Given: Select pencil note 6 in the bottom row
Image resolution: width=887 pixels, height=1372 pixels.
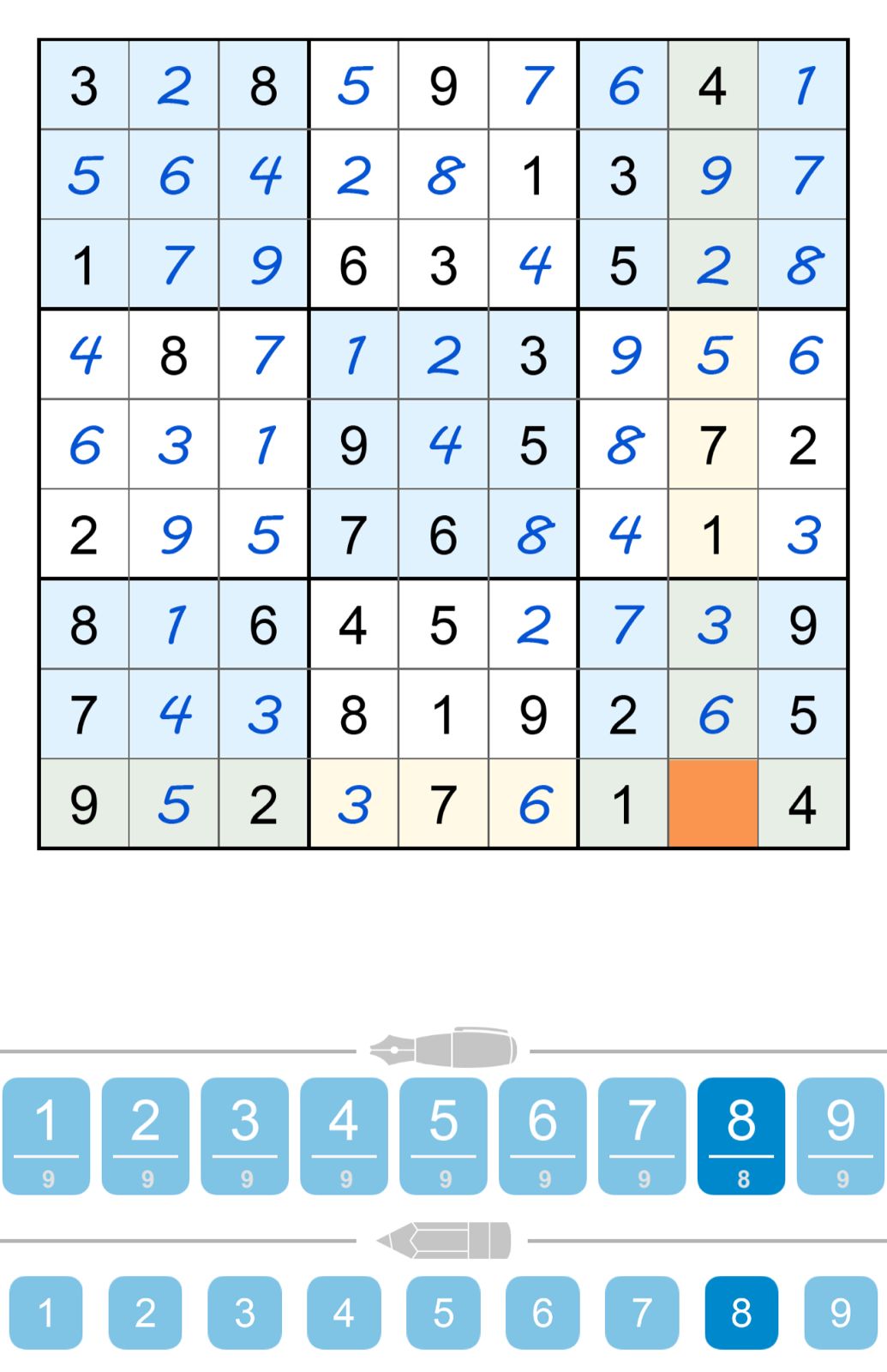Looking at the screenshot, I should 543,1312.
